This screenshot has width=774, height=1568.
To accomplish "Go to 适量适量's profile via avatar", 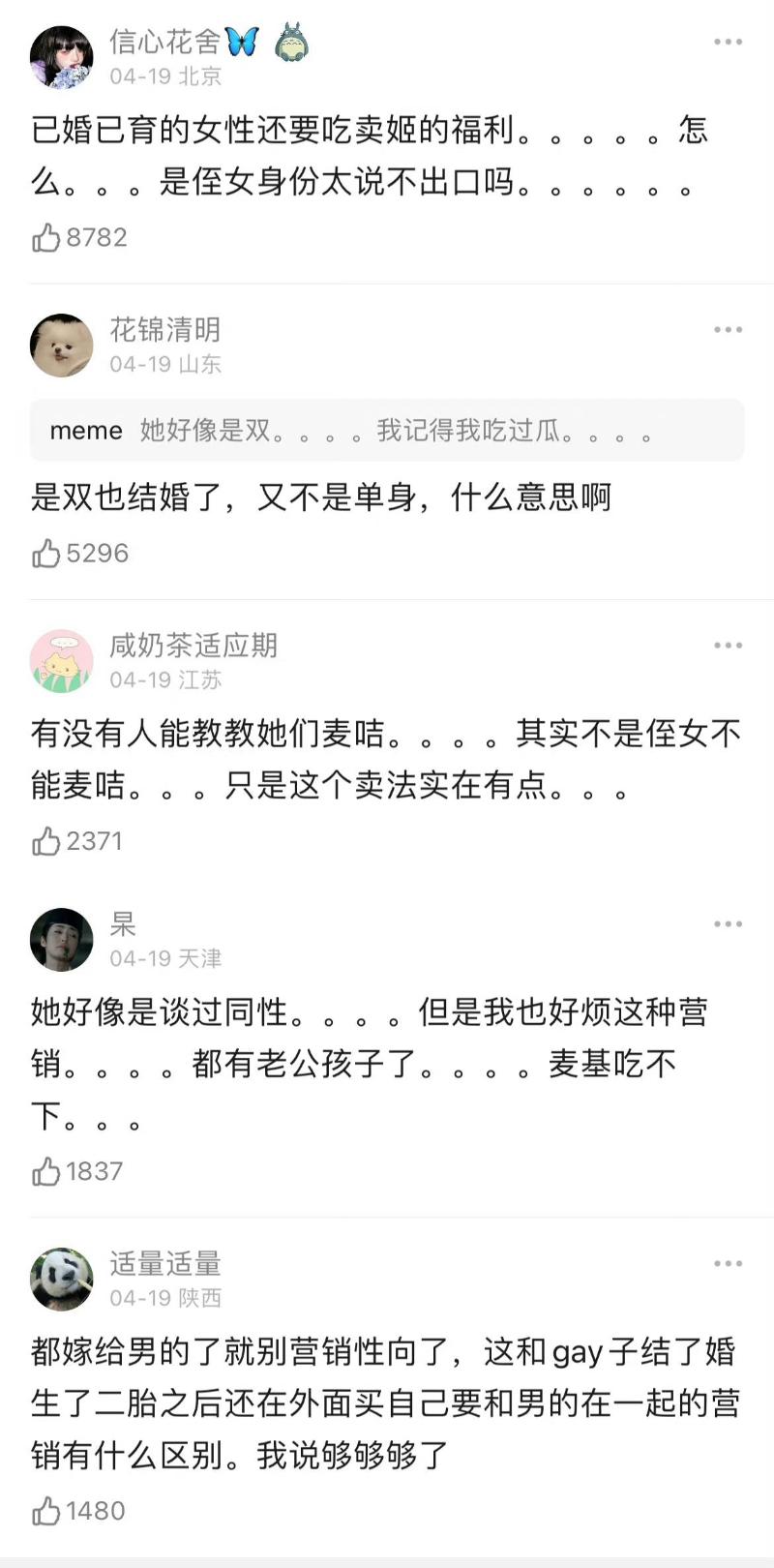I will [x=62, y=1280].
